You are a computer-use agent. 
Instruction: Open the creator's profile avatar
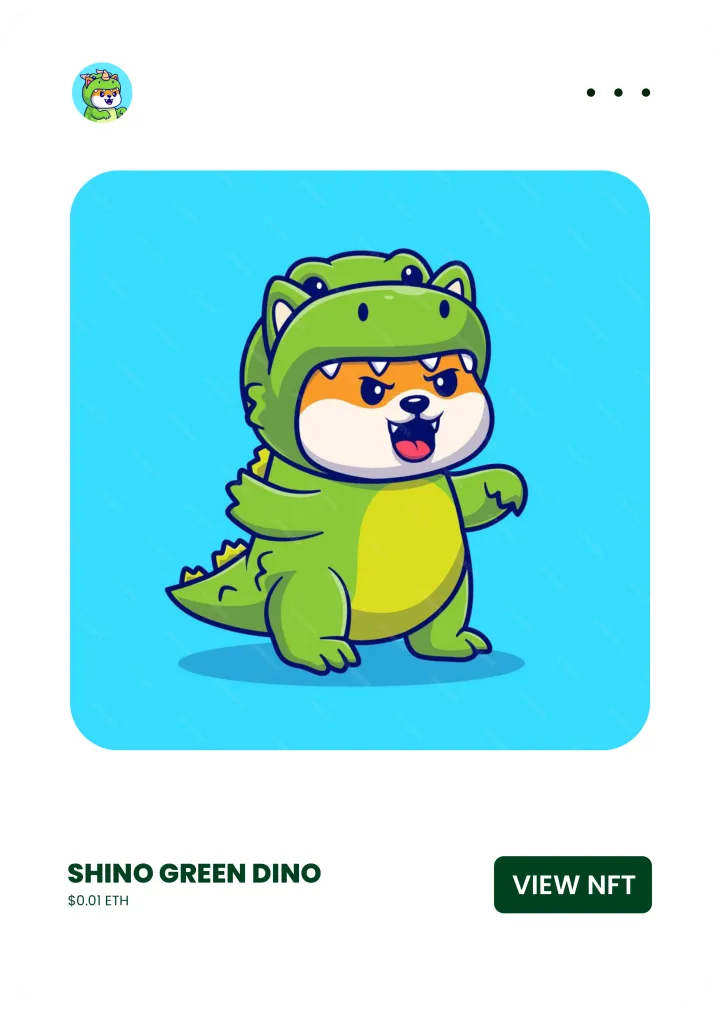[102, 93]
